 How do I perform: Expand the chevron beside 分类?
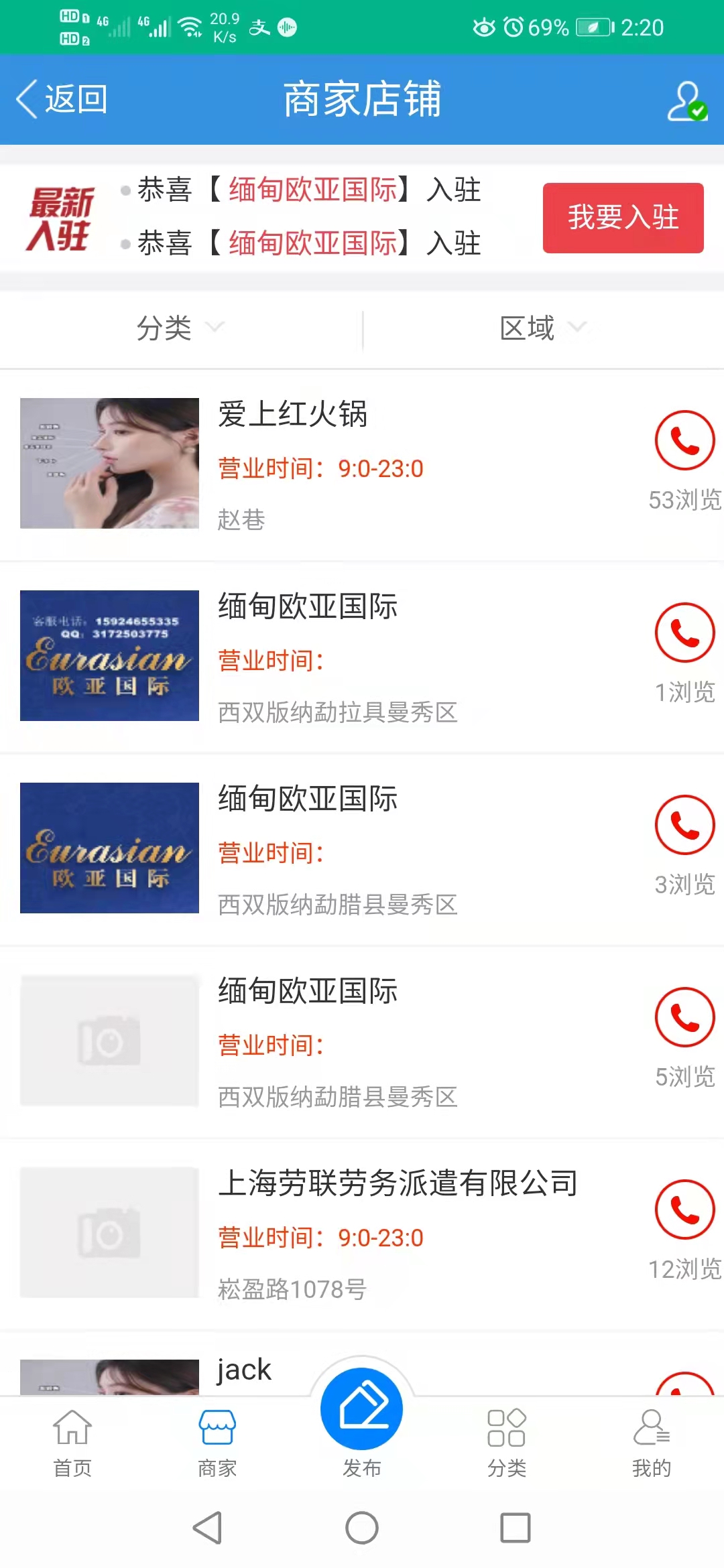tap(216, 328)
